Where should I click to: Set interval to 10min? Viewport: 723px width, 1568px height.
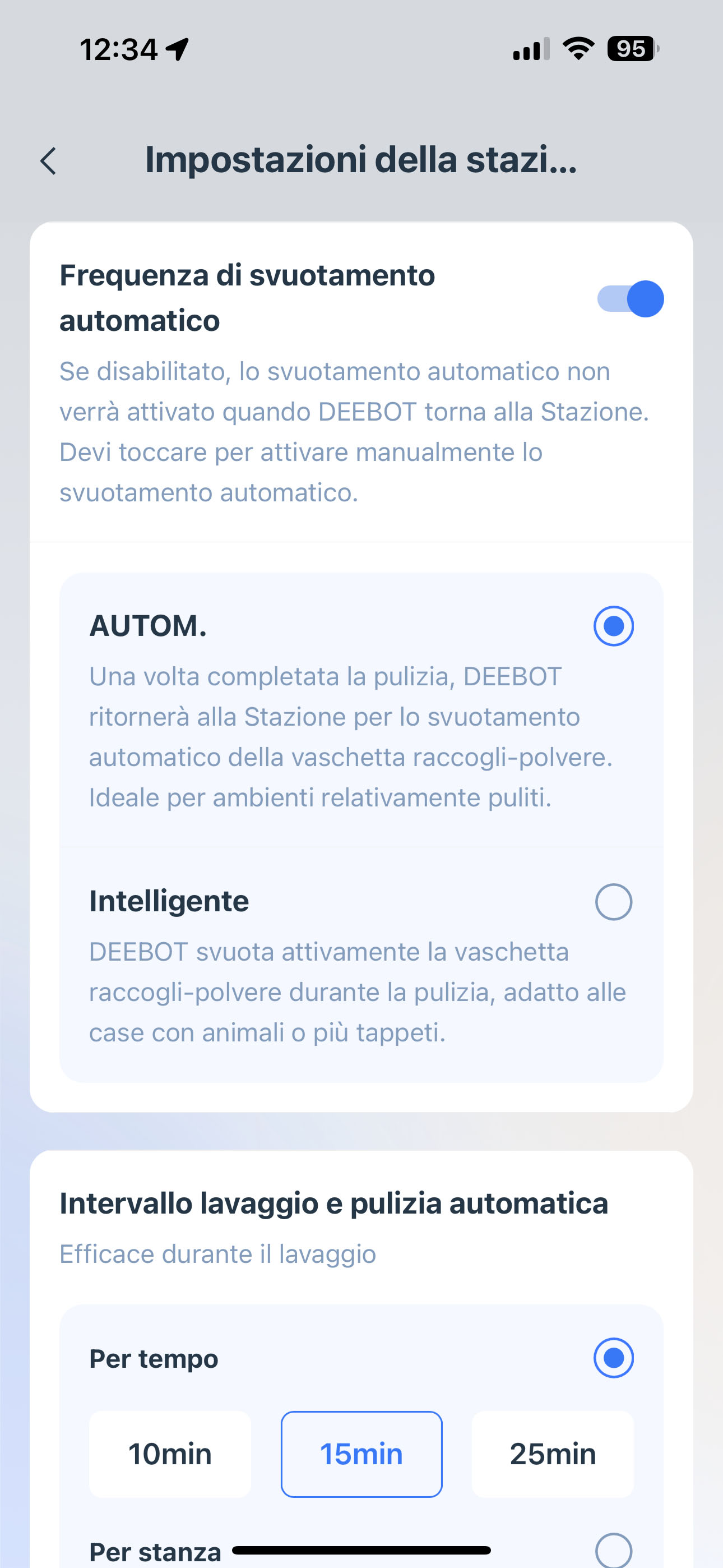[x=170, y=1454]
